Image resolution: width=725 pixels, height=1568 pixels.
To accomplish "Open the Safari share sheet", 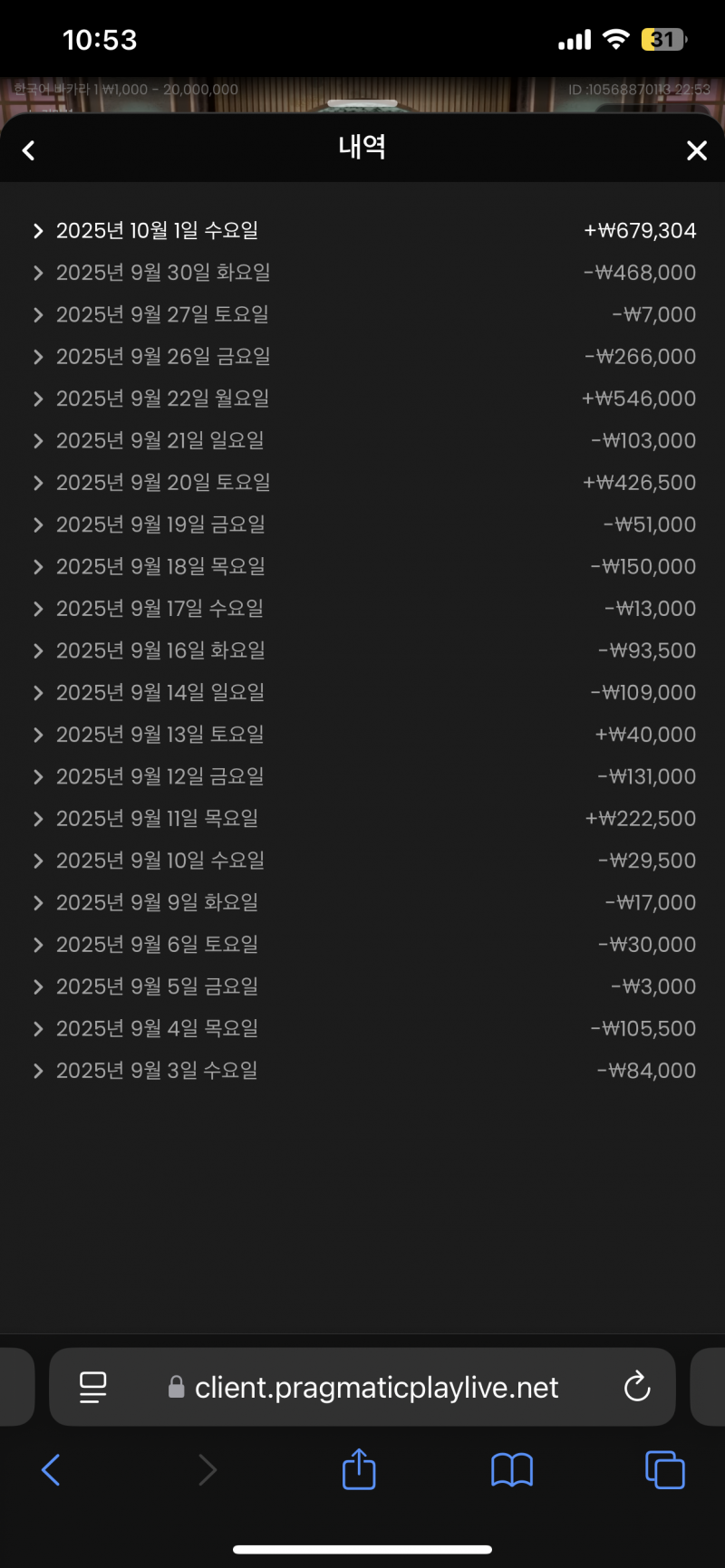I will point(359,1469).
